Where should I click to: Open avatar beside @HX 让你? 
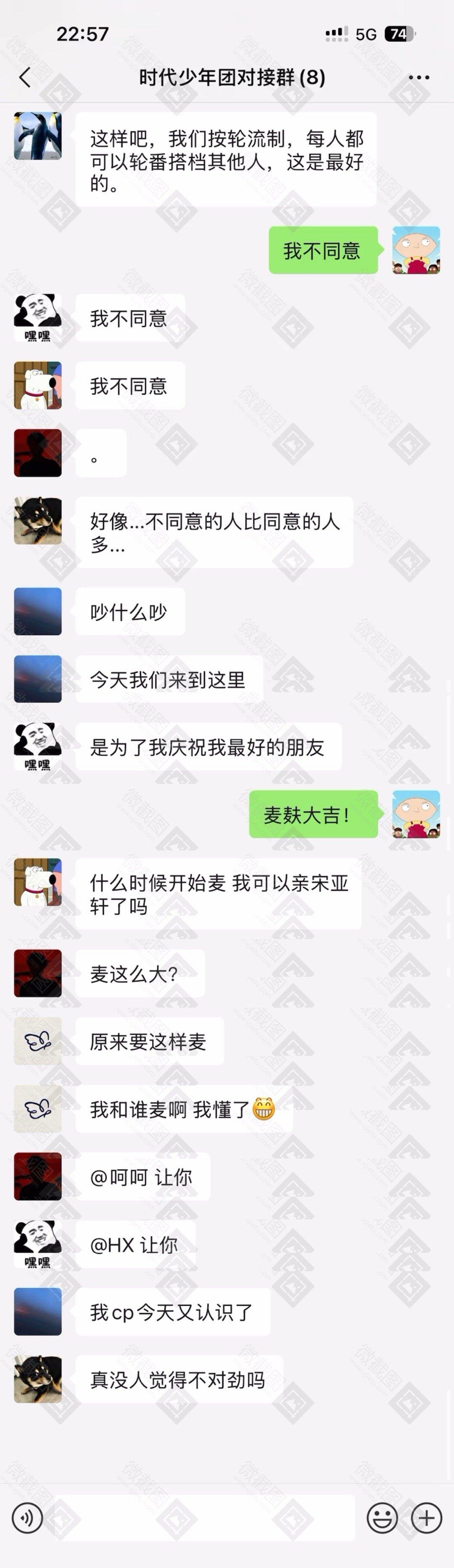[38, 1243]
